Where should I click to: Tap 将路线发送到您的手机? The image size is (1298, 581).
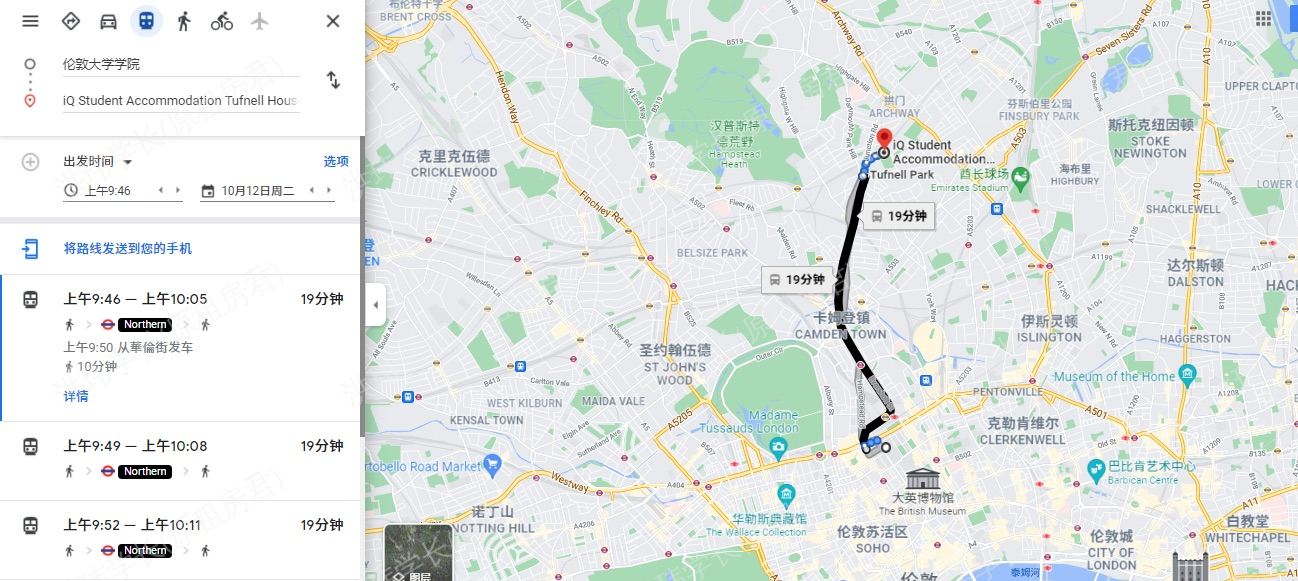click(x=128, y=248)
